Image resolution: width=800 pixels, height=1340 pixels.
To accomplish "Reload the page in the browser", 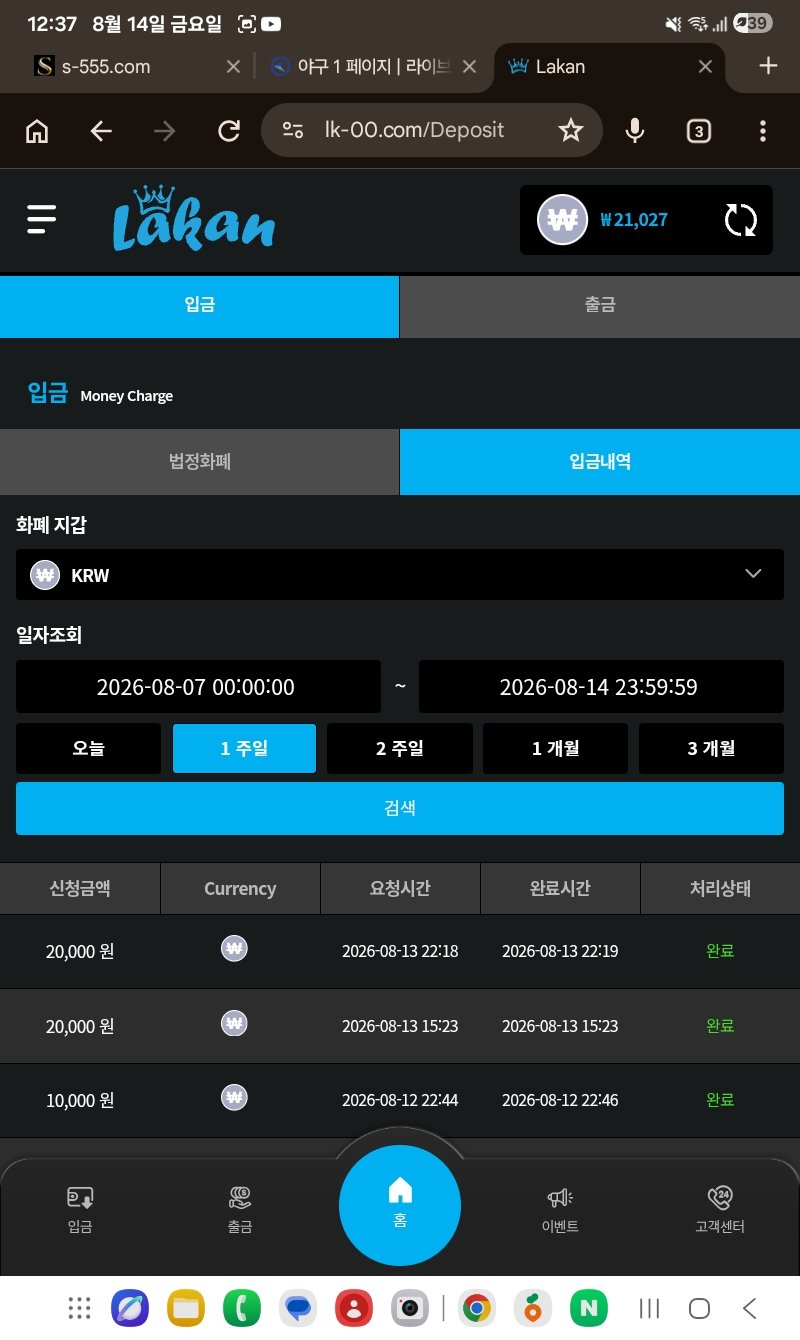I will pyautogui.click(x=229, y=131).
